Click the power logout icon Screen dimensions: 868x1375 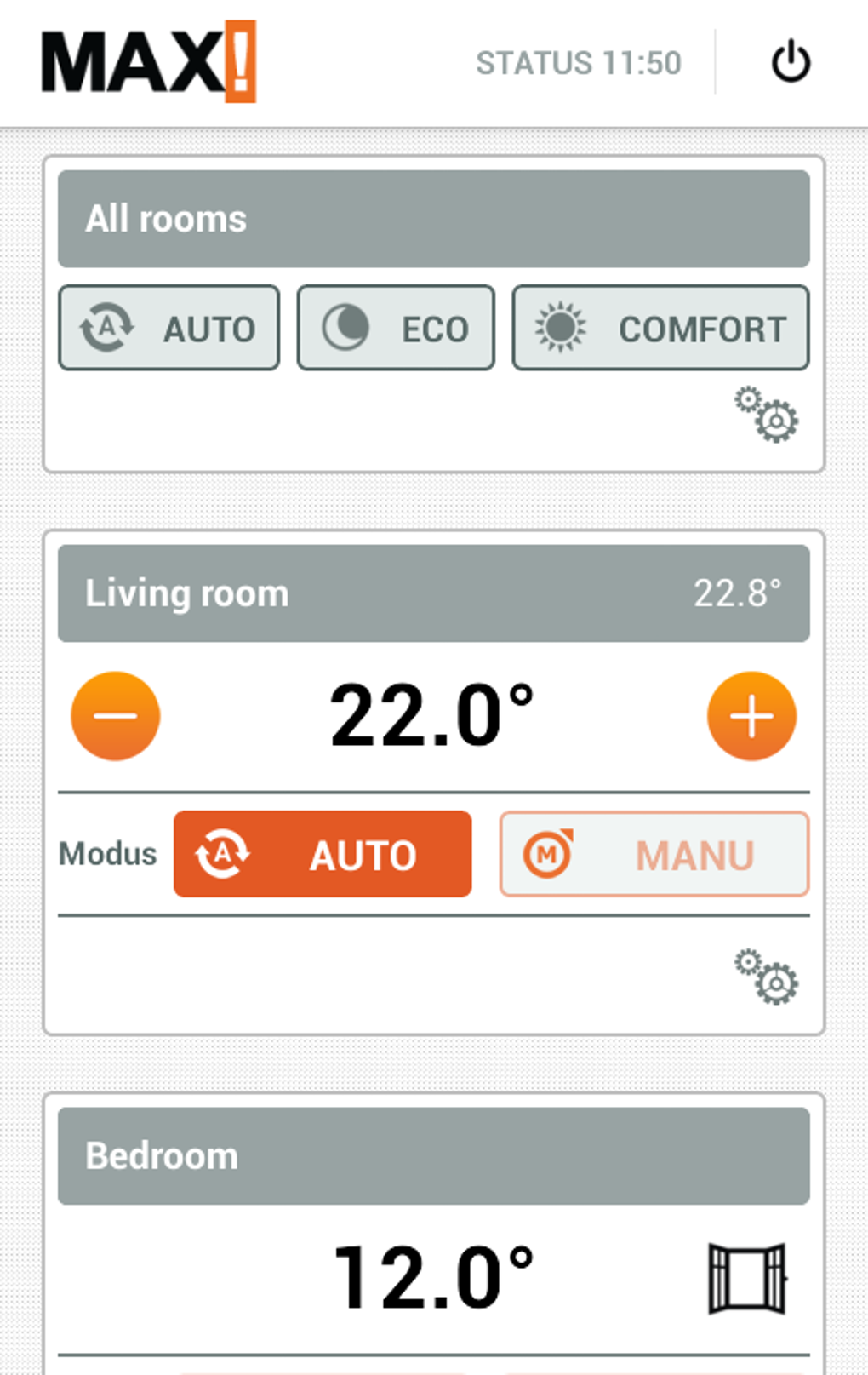(790, 60)
